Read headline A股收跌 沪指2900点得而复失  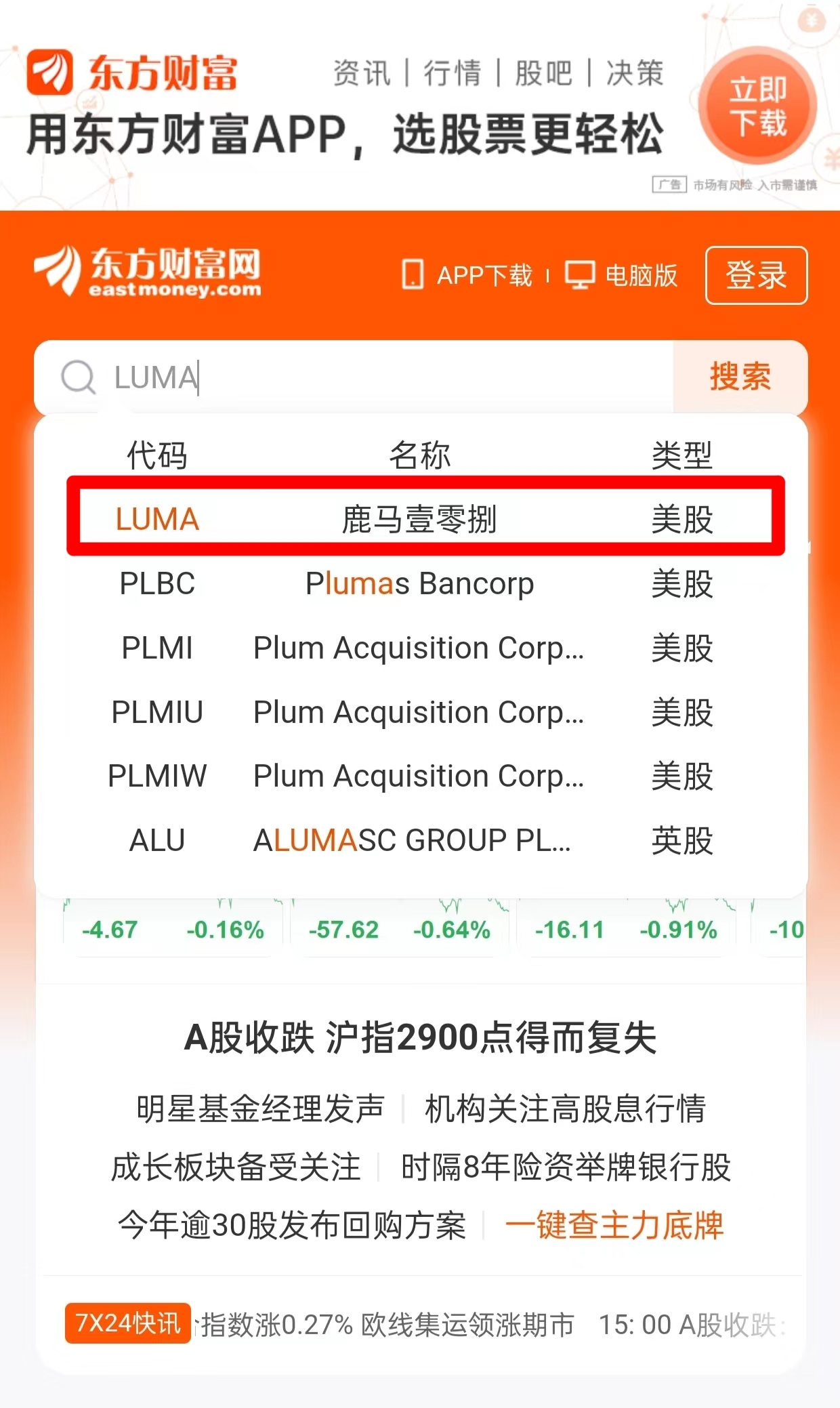click(420, 1037)
